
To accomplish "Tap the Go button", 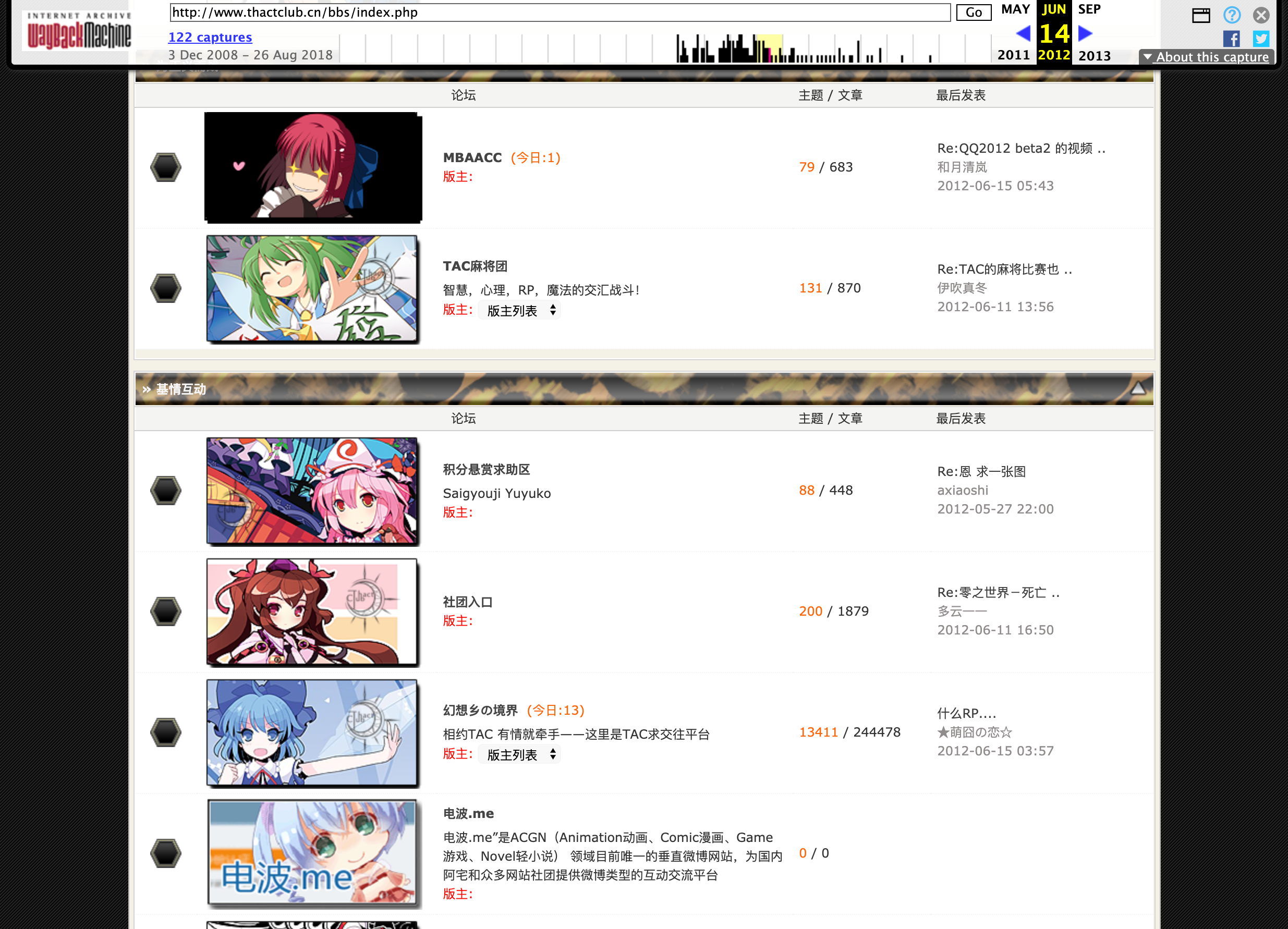I will (973, 13).
